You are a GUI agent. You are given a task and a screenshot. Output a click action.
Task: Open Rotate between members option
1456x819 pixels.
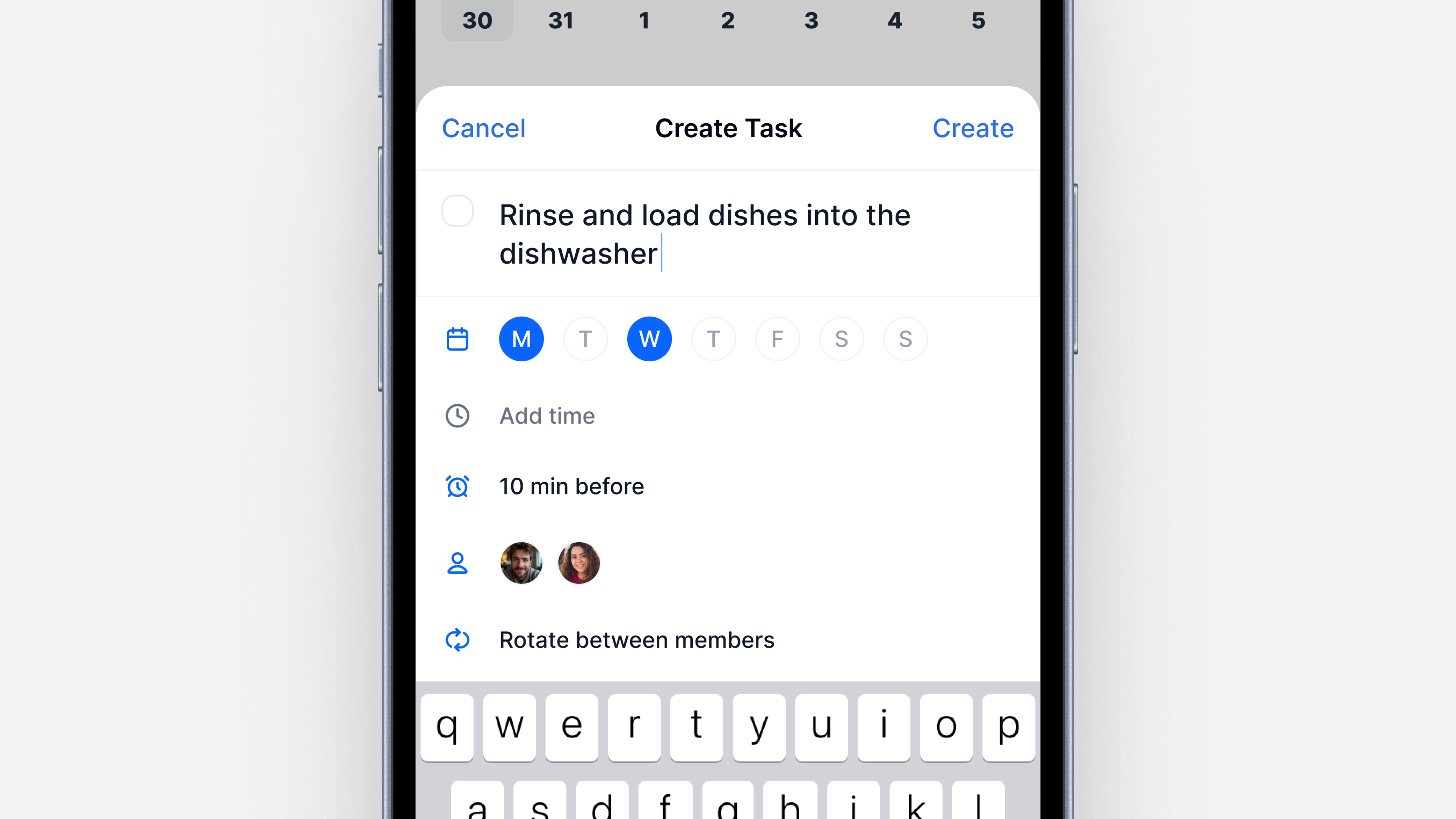point(637,640)
